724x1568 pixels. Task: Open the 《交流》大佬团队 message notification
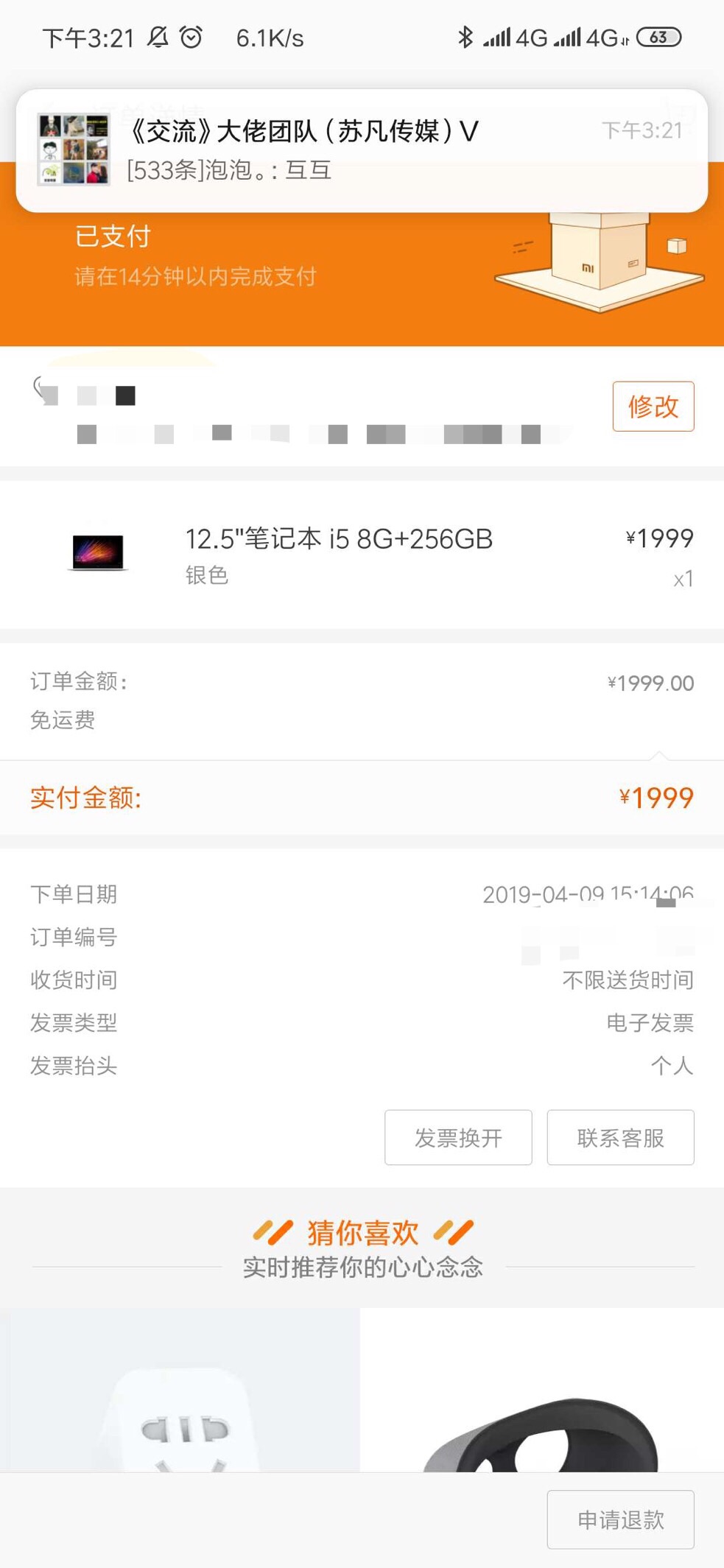[x=361, y=150]
